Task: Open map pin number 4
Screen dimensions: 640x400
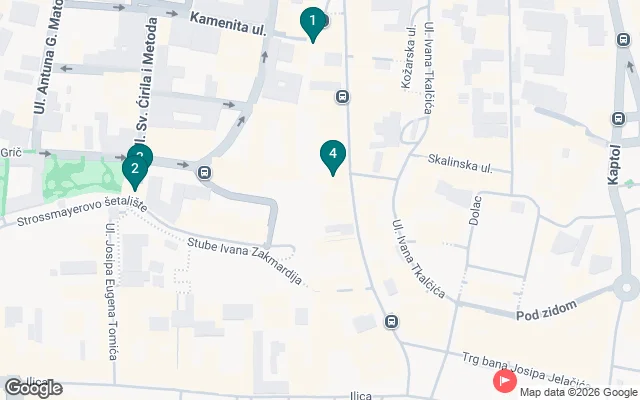Action: point(333,155)
